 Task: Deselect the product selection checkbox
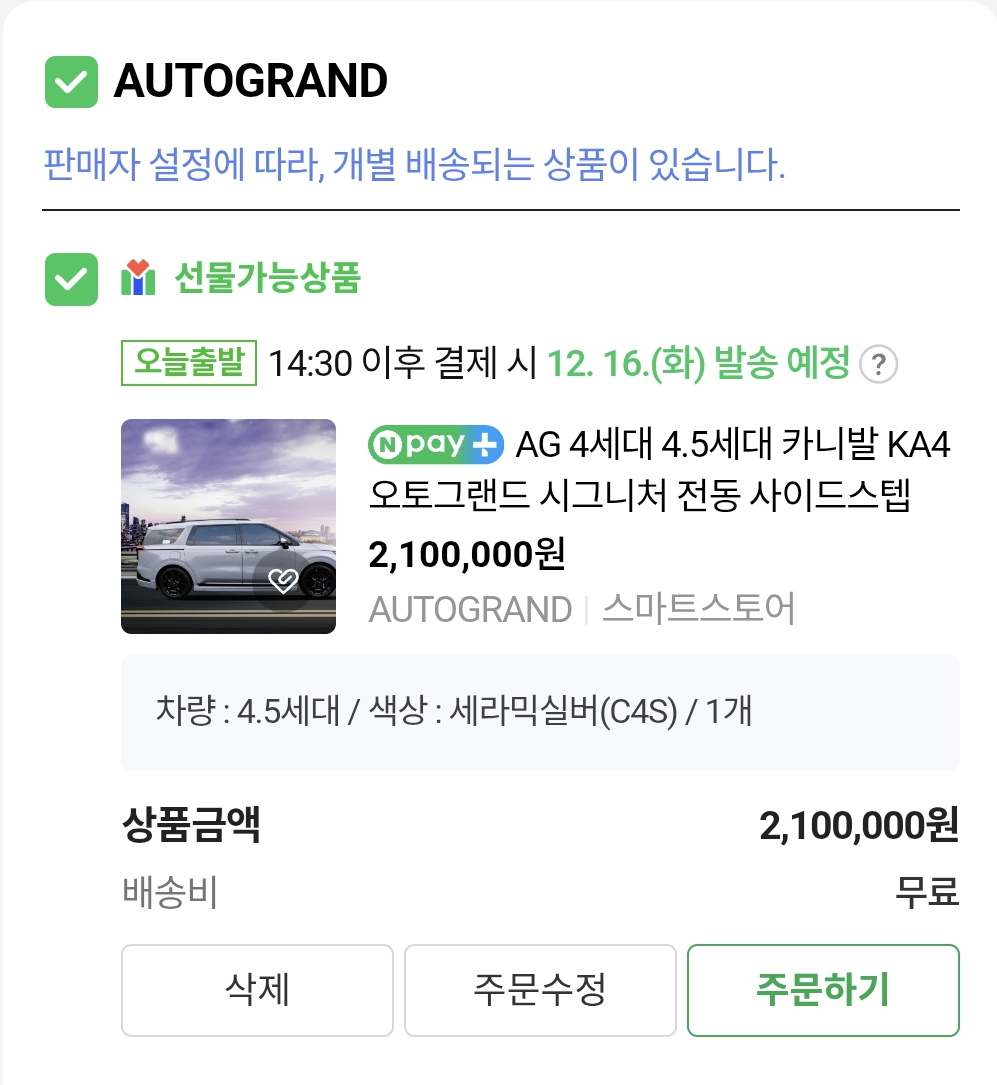click(x=71, y=279)
